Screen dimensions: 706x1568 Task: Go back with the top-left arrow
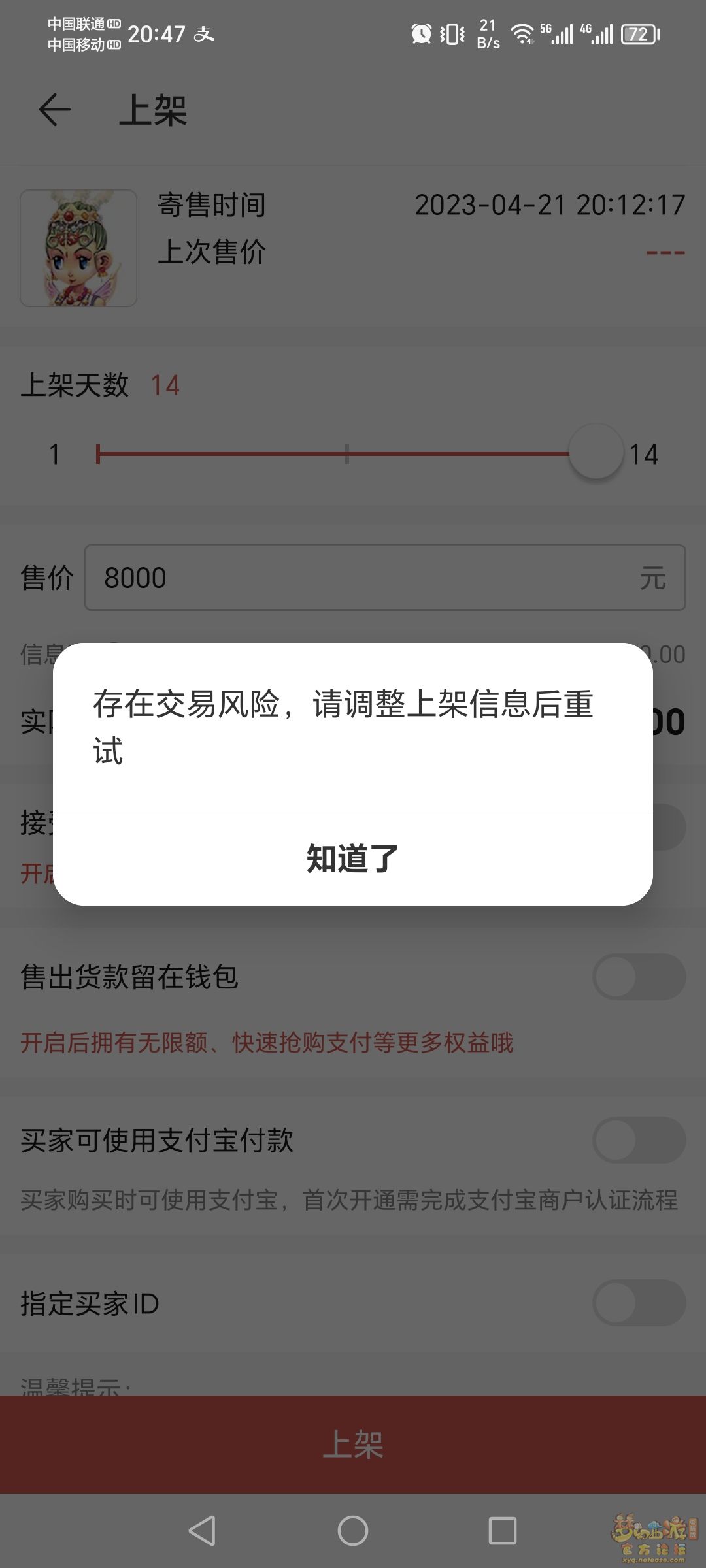pos(54,110)
